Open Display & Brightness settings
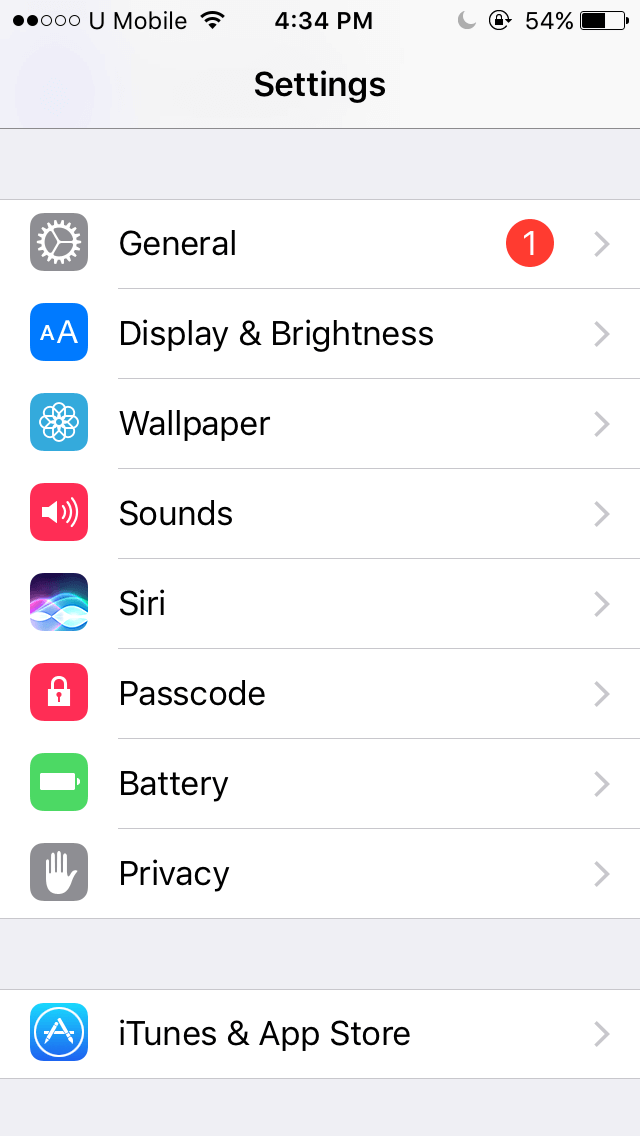This screenshot has width=640, height=1136. pos(320,333)
